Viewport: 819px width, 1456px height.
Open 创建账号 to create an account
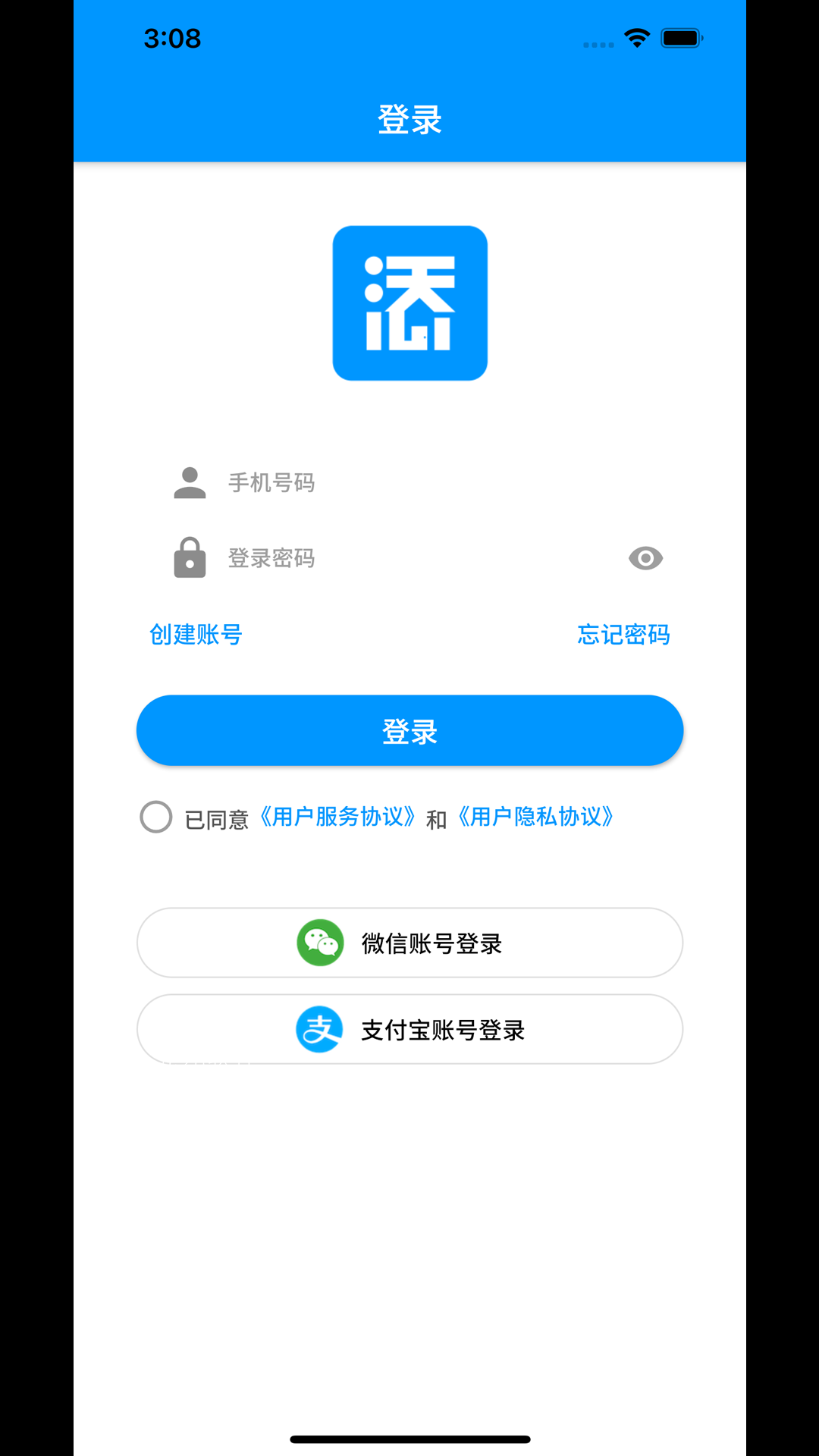click(x=196, y=634)
